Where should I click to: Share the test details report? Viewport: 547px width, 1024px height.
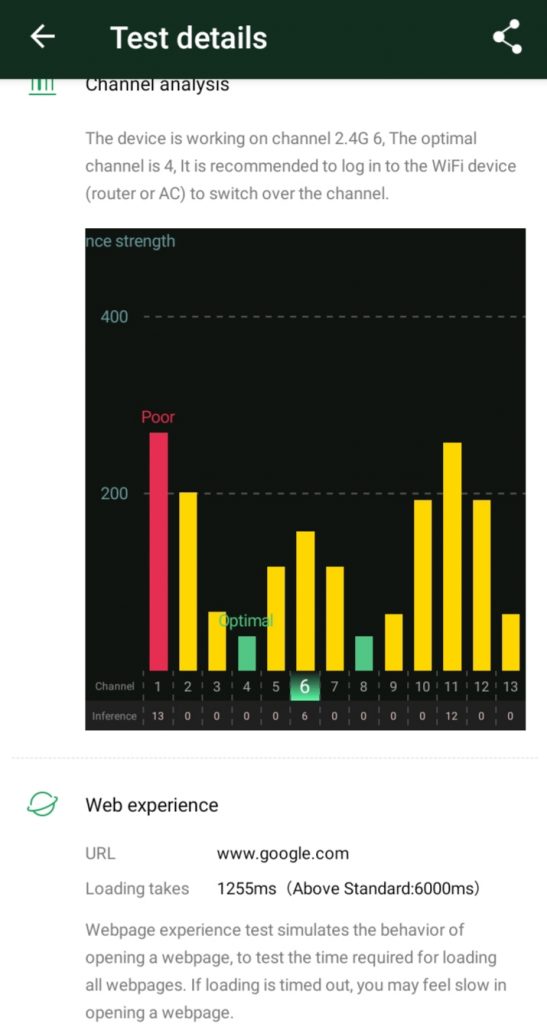pyautogui.click(x=507, y=37)
